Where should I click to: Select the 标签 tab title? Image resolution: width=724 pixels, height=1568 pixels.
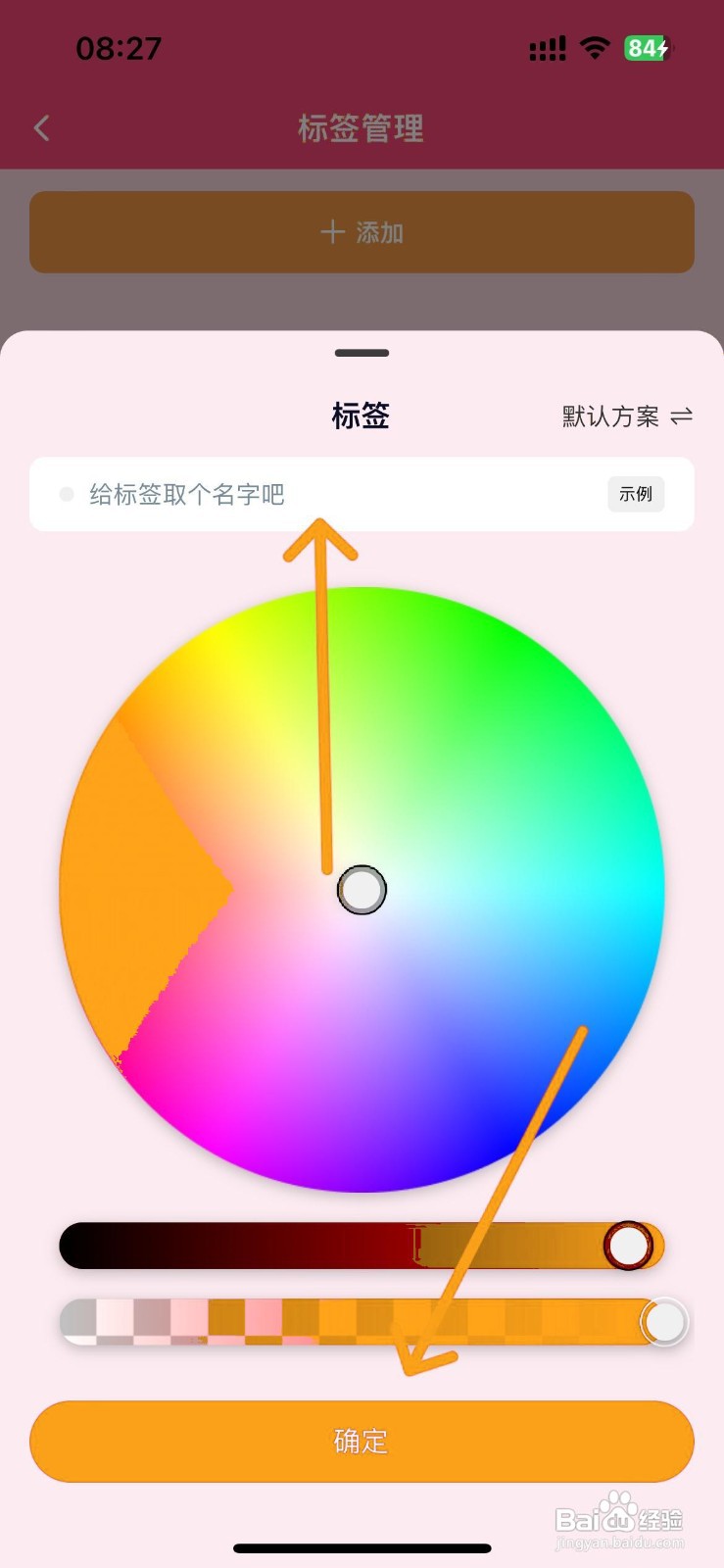360,416
